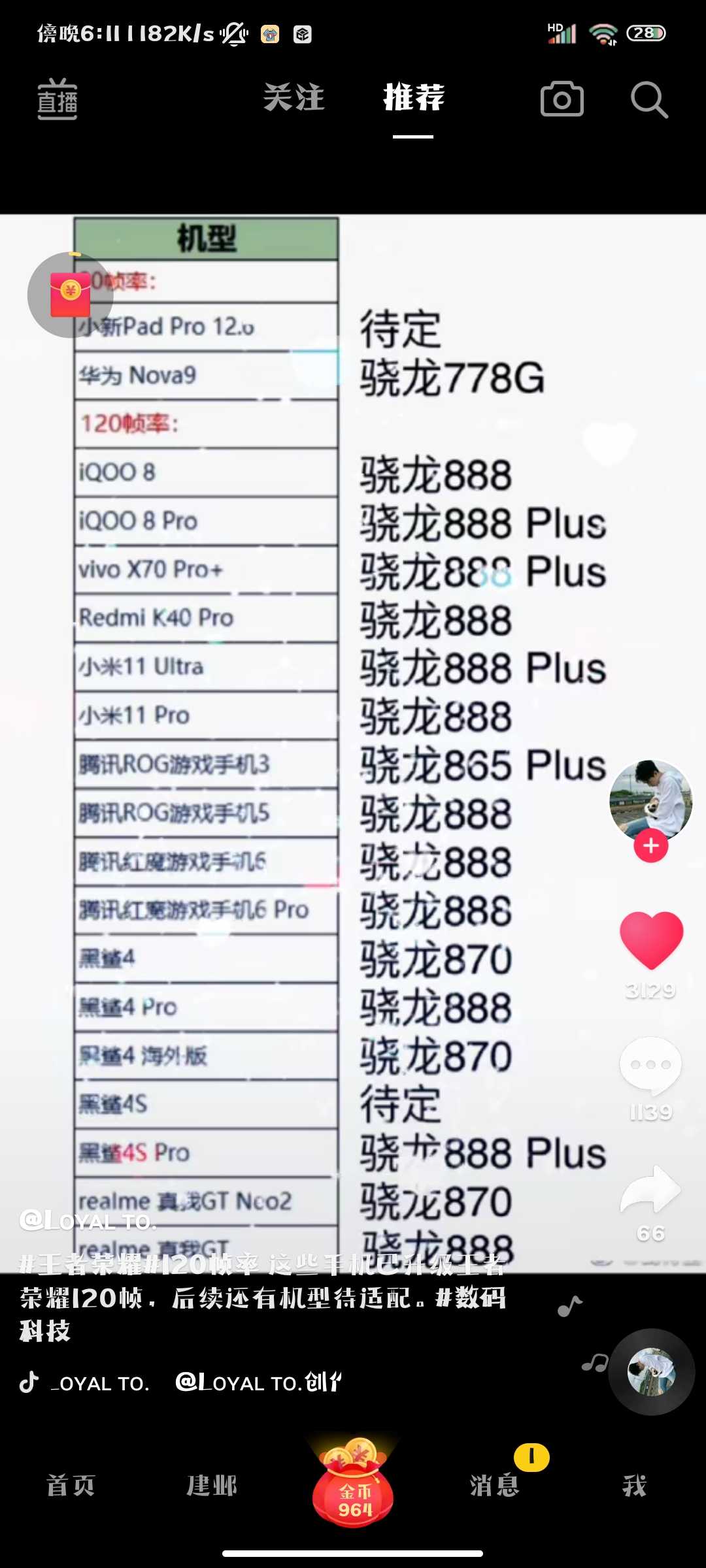Open the original sound credit @LOYAL TO.创作
The width and height of the screenshot is (706, 1568).
(258, 1382)
